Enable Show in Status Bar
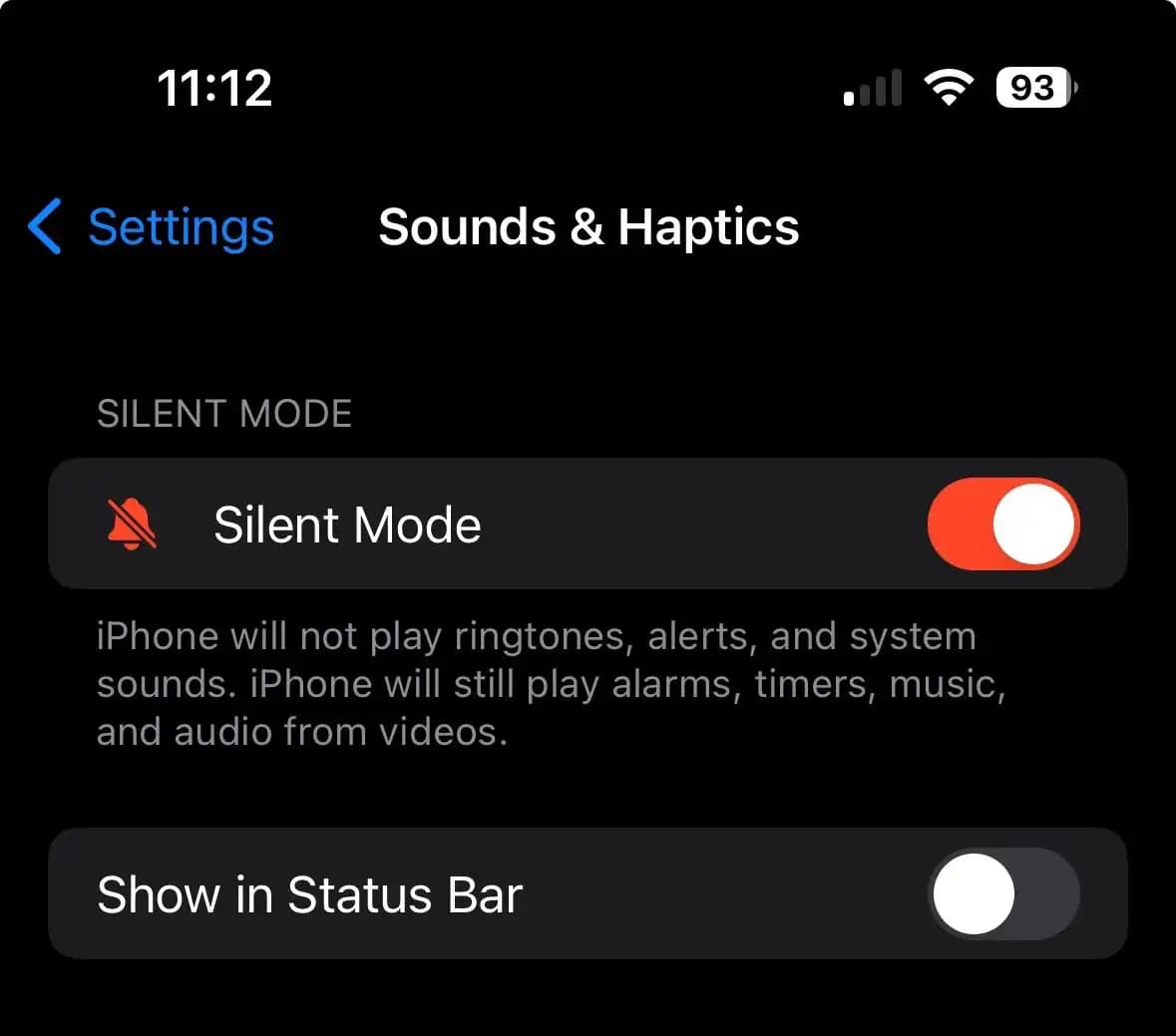Viewport: 1176px width, 1036px height. 1002,893
